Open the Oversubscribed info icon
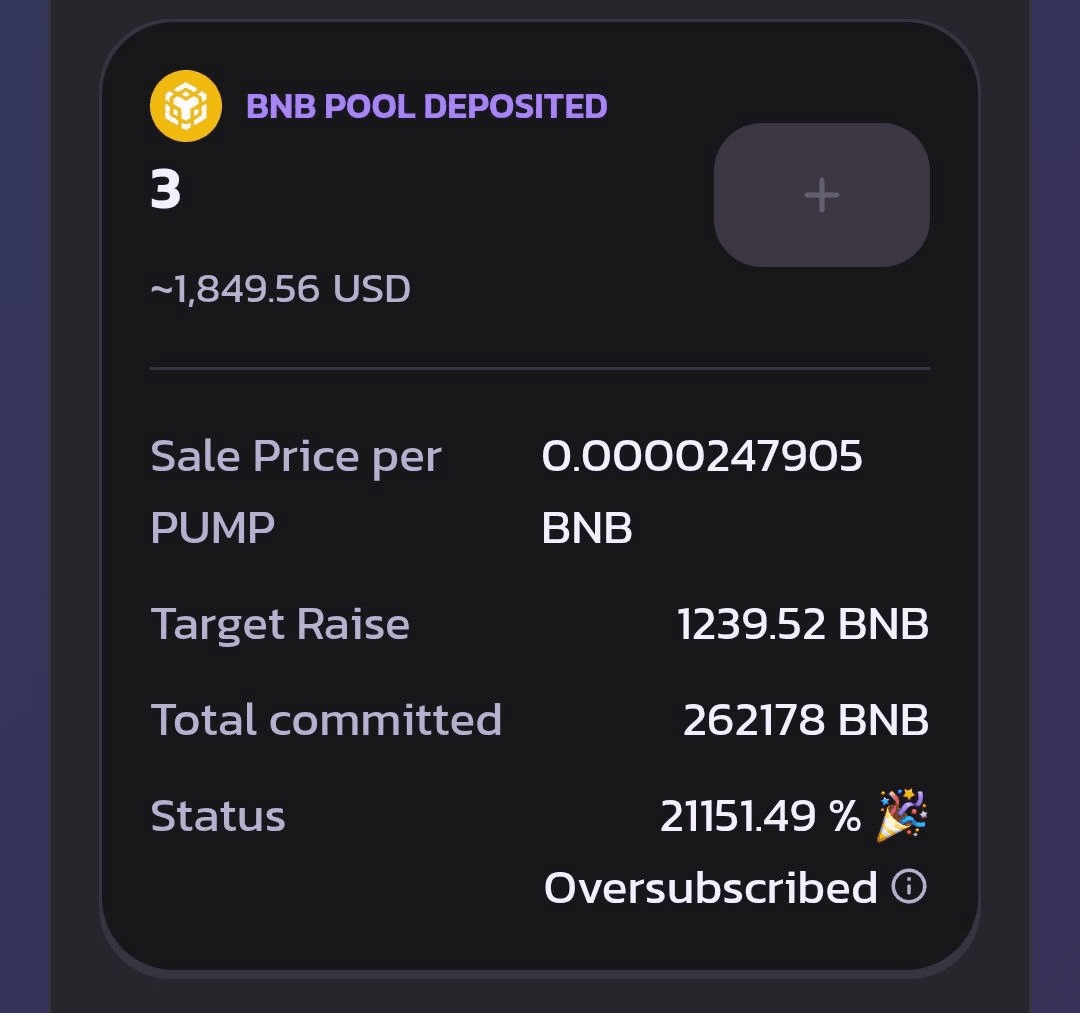This screenshot has width=1080, height=1013. point(909,886)
